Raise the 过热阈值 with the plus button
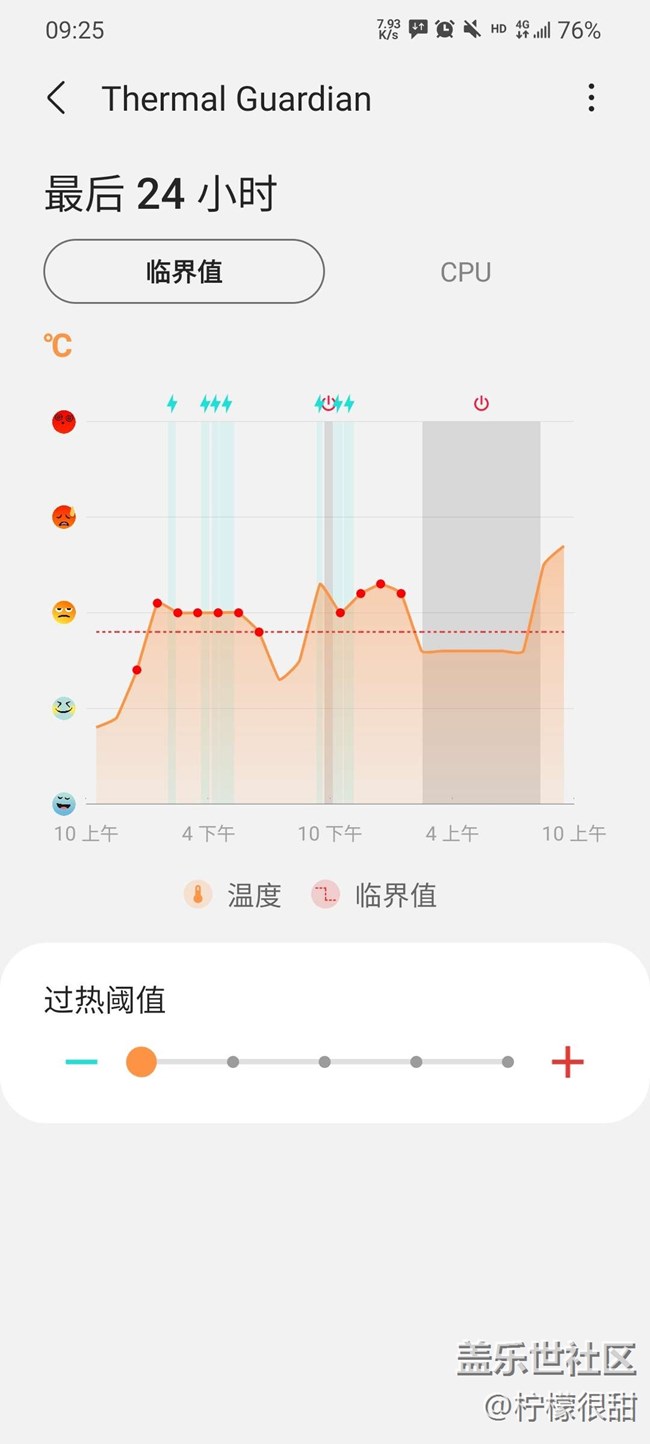Screen dimensions: 650x1444 tap(567, 1061)
